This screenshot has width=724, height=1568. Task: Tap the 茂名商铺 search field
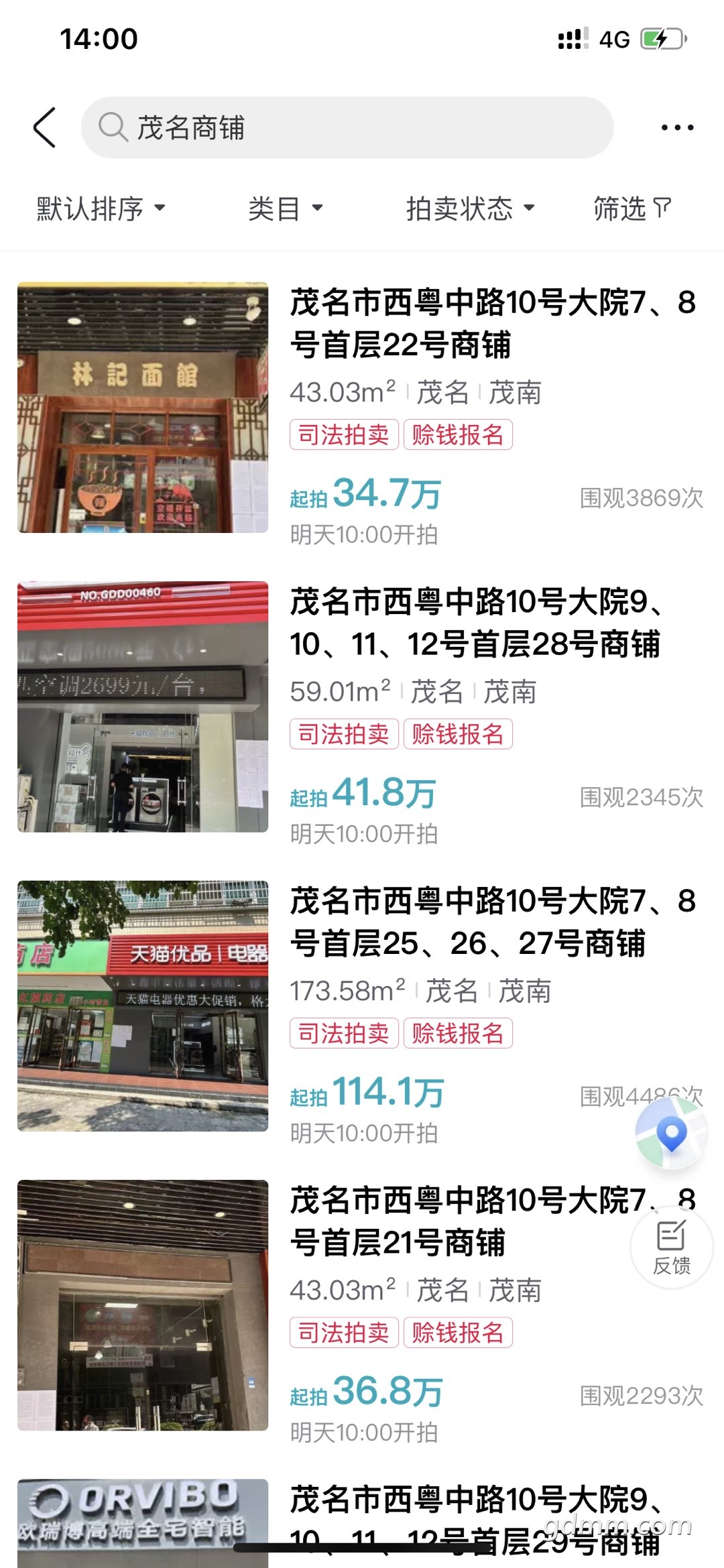point(347,127)
